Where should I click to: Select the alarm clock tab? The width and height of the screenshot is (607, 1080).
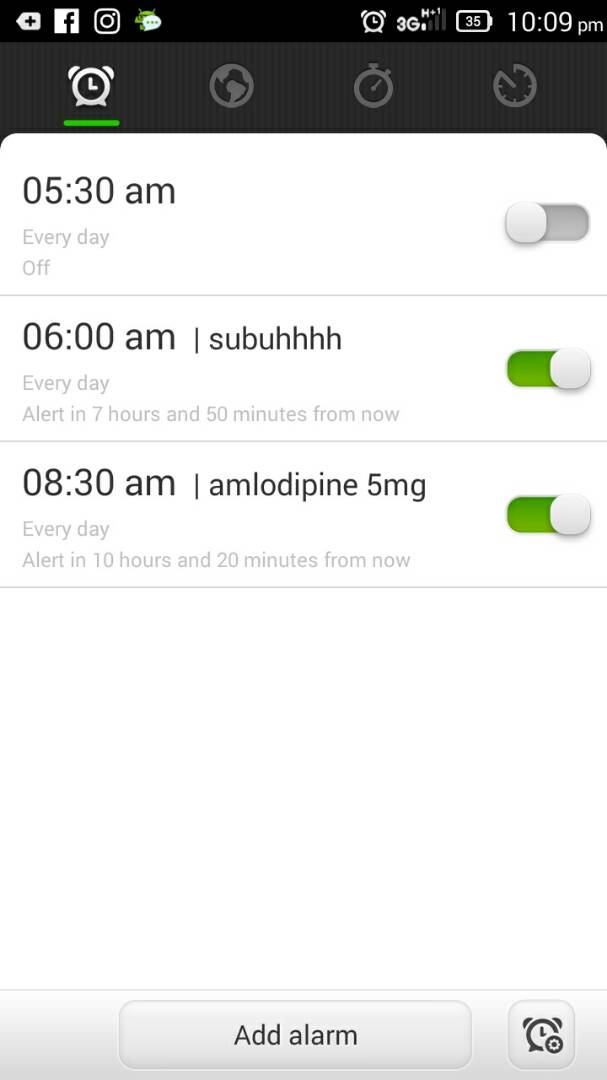[91, 86]
